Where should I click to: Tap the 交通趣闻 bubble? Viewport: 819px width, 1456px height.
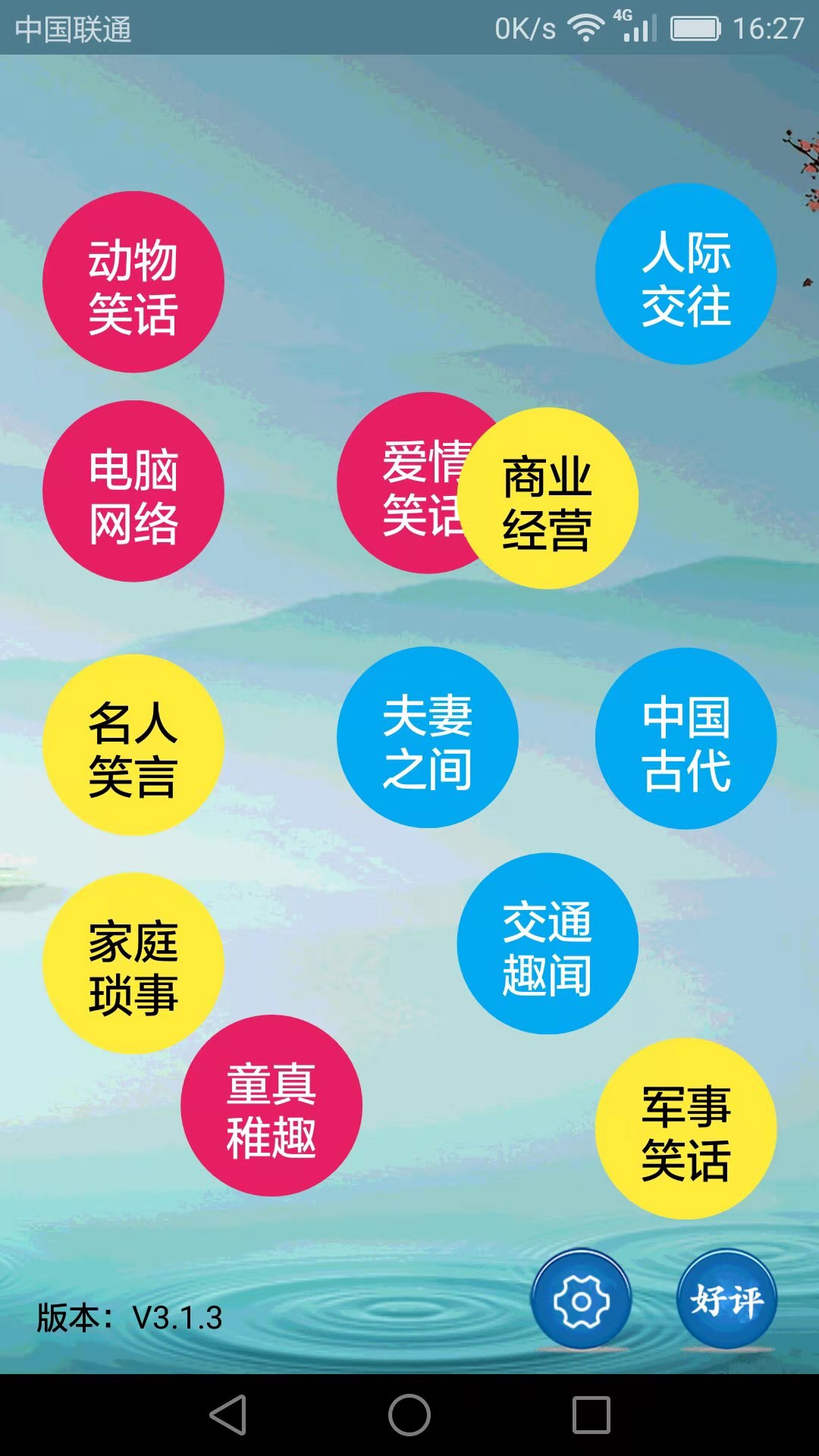pos(548,943)
